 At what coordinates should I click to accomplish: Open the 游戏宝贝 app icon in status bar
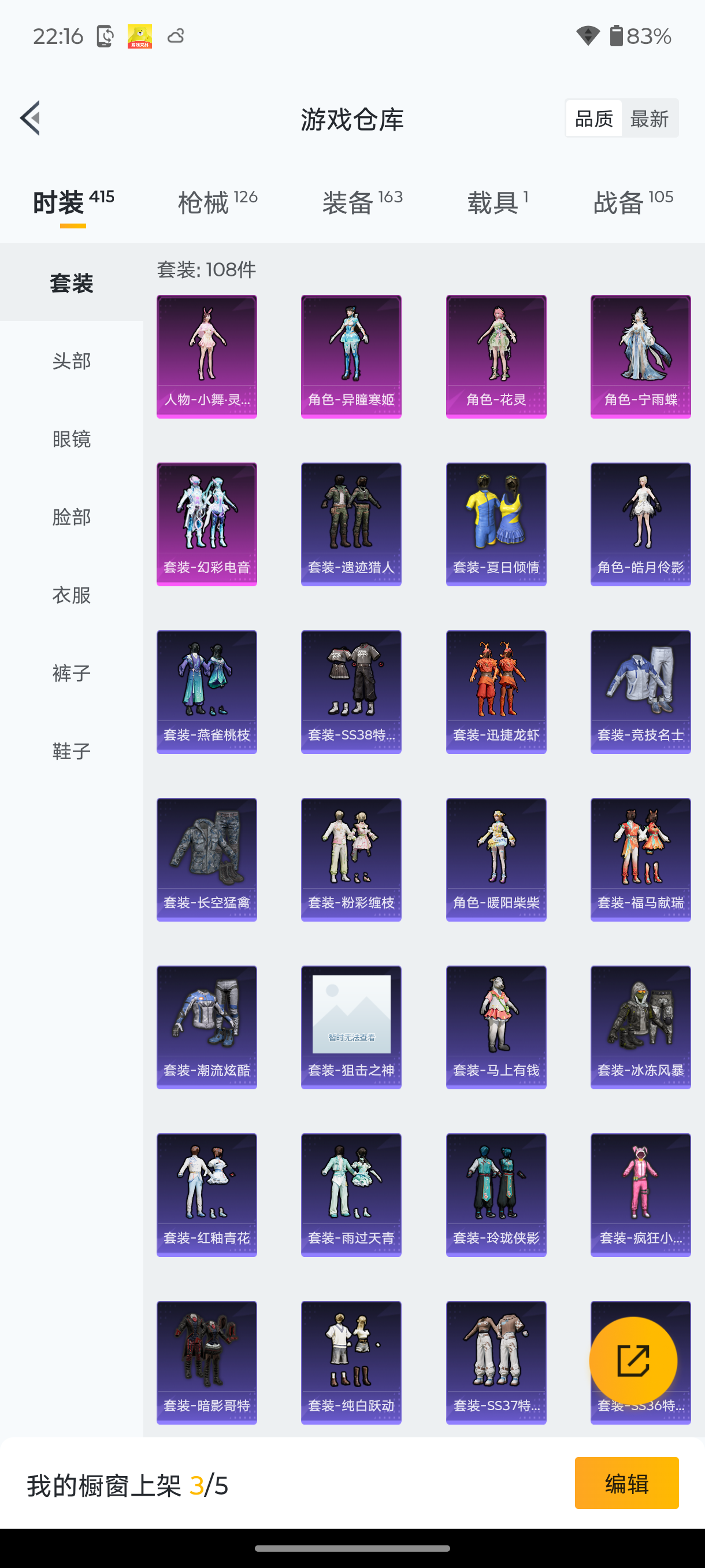[x=139, y=36]
